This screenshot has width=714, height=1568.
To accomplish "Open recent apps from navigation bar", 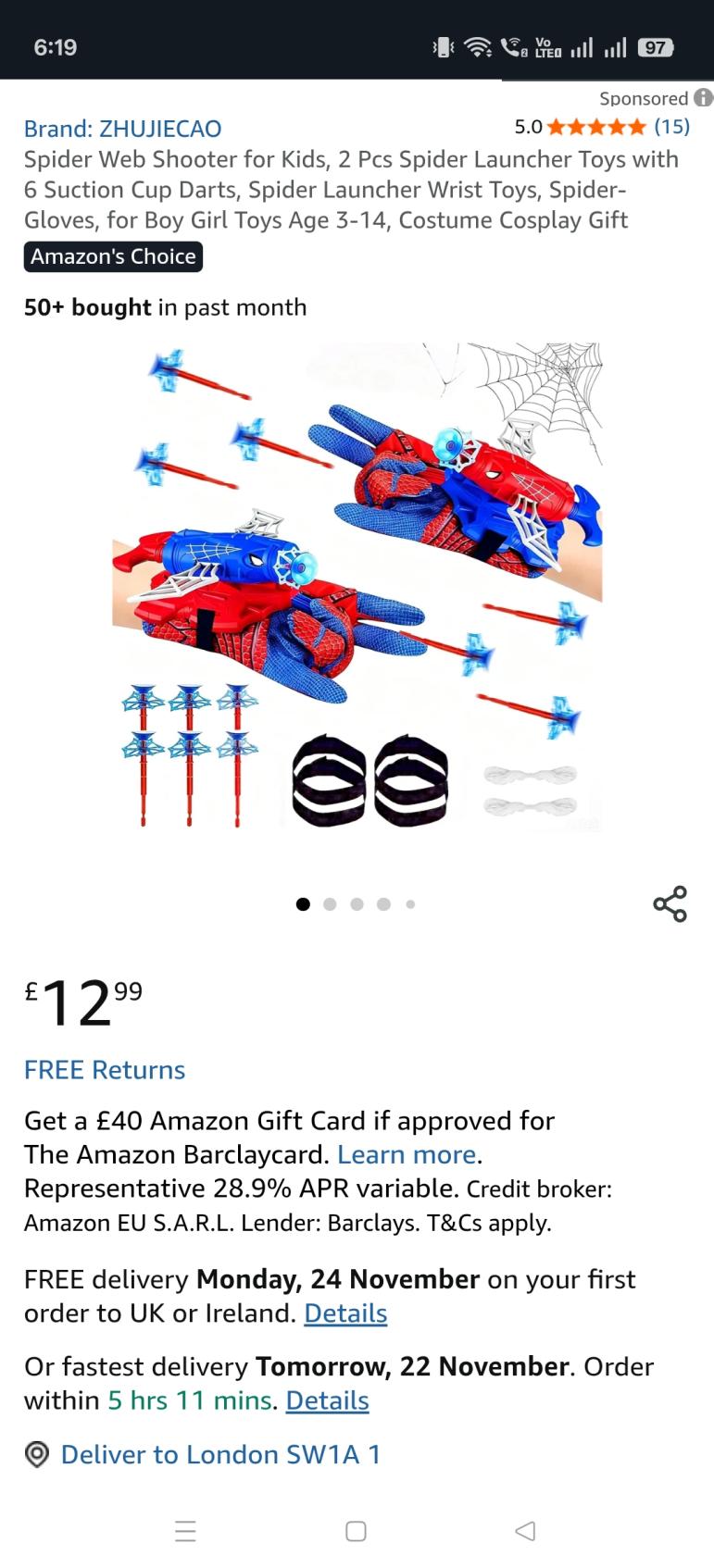I will [x=185, y=1531].
